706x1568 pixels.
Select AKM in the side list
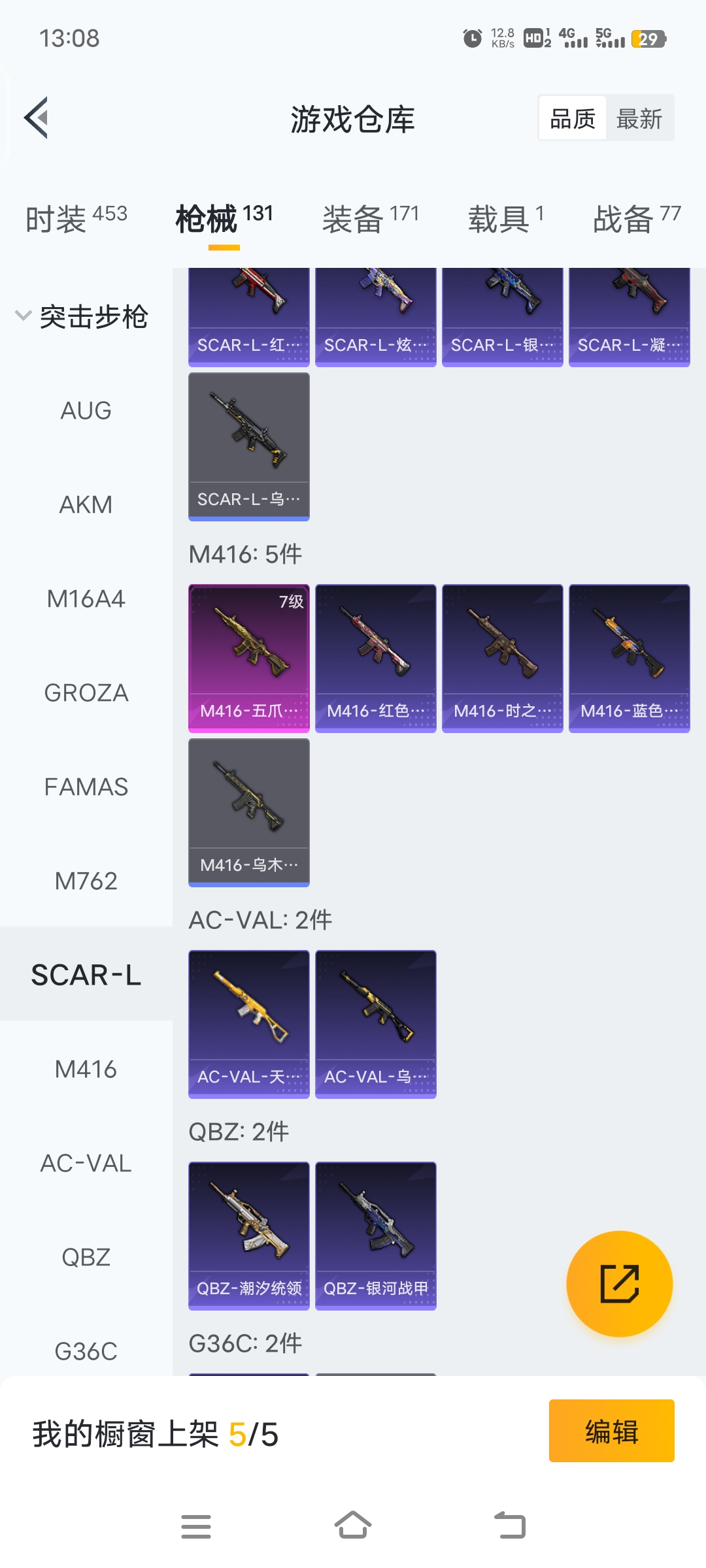click(x=86, y=504)
